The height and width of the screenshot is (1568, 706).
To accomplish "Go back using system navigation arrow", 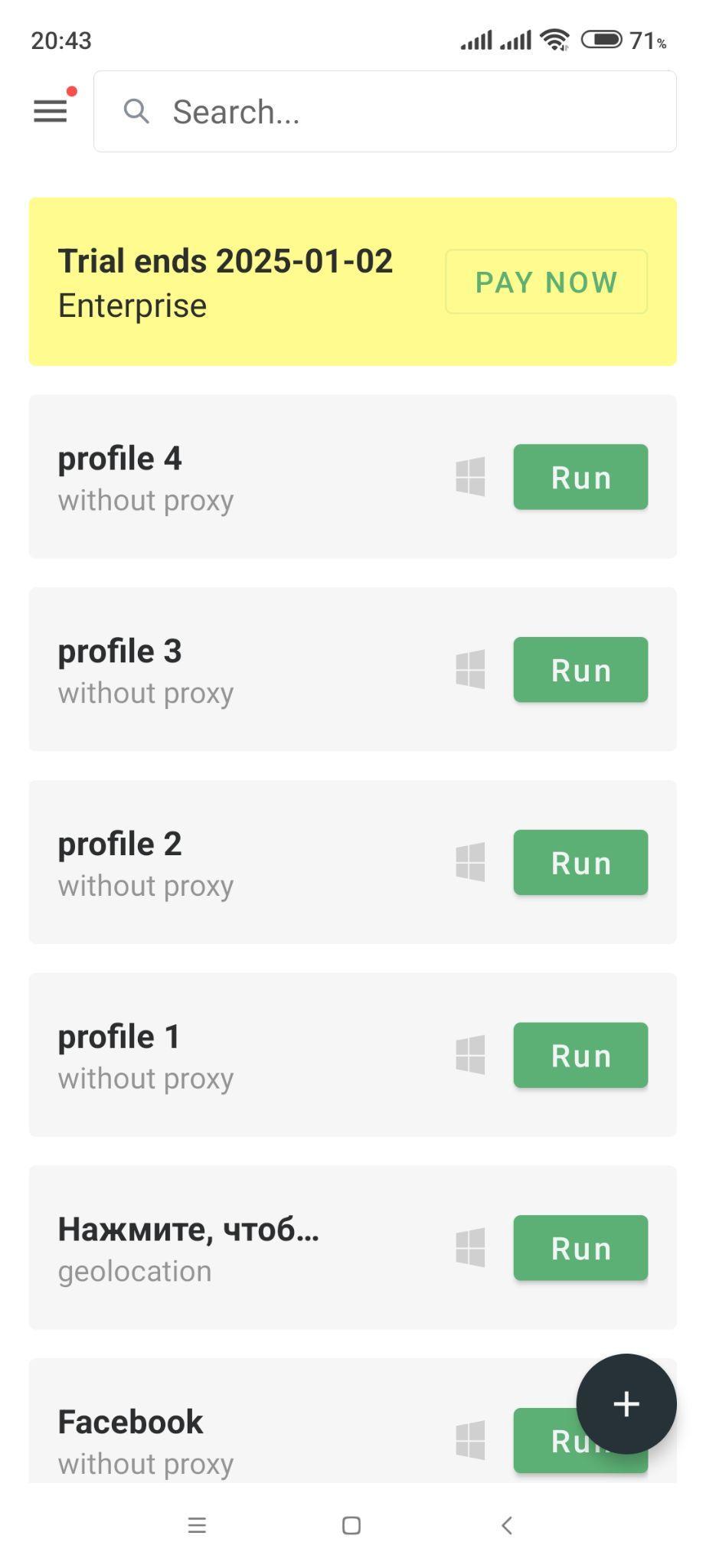I will [506, 1526].
